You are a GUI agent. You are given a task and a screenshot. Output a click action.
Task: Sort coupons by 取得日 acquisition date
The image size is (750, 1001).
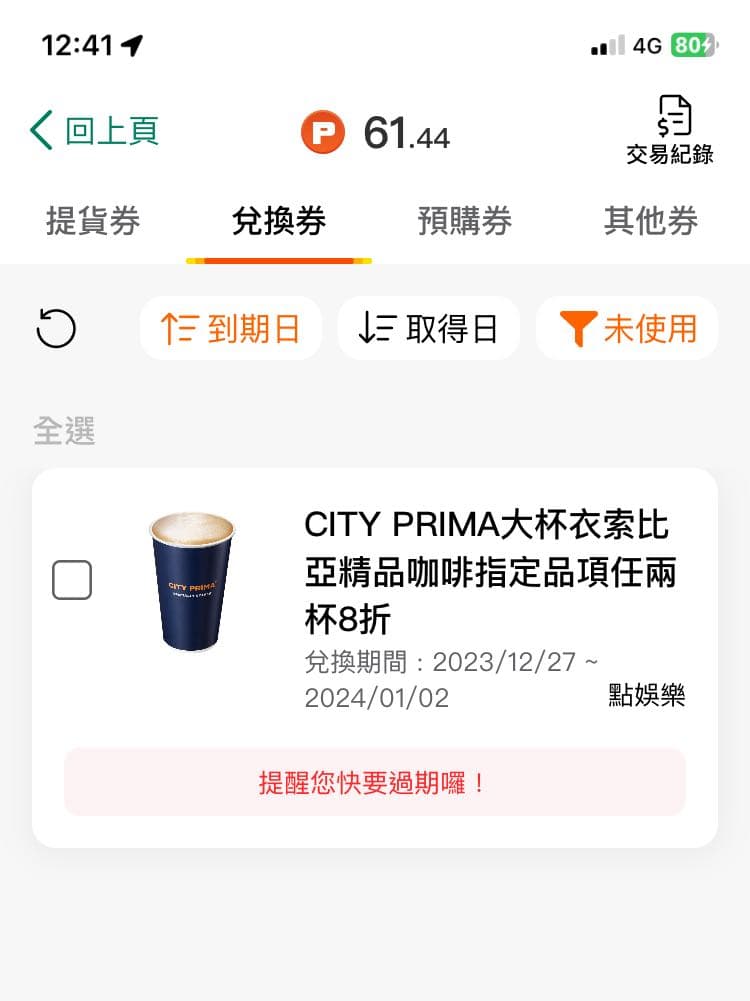429,327
